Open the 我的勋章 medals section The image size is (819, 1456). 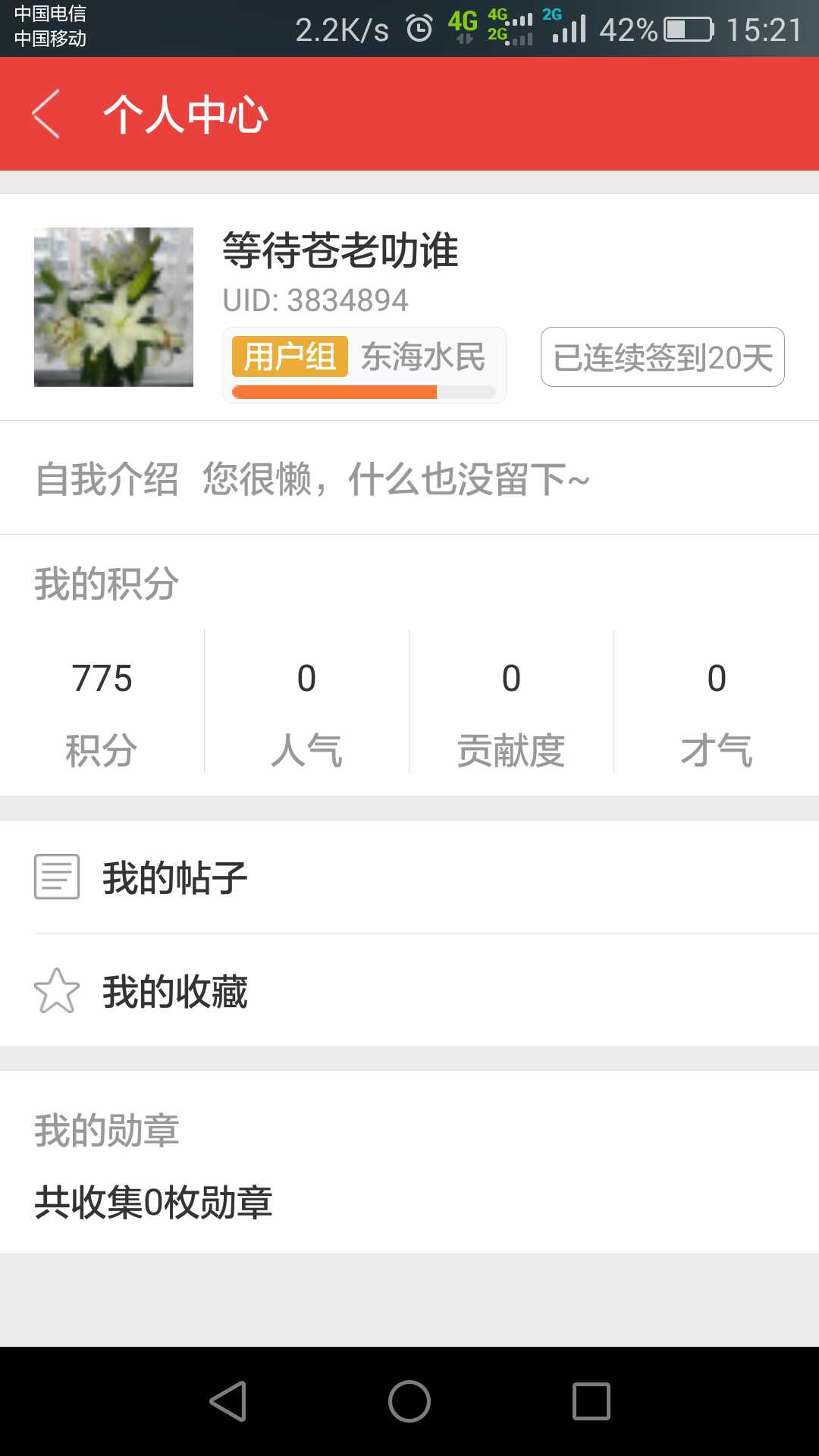(x=409, y=1164)
